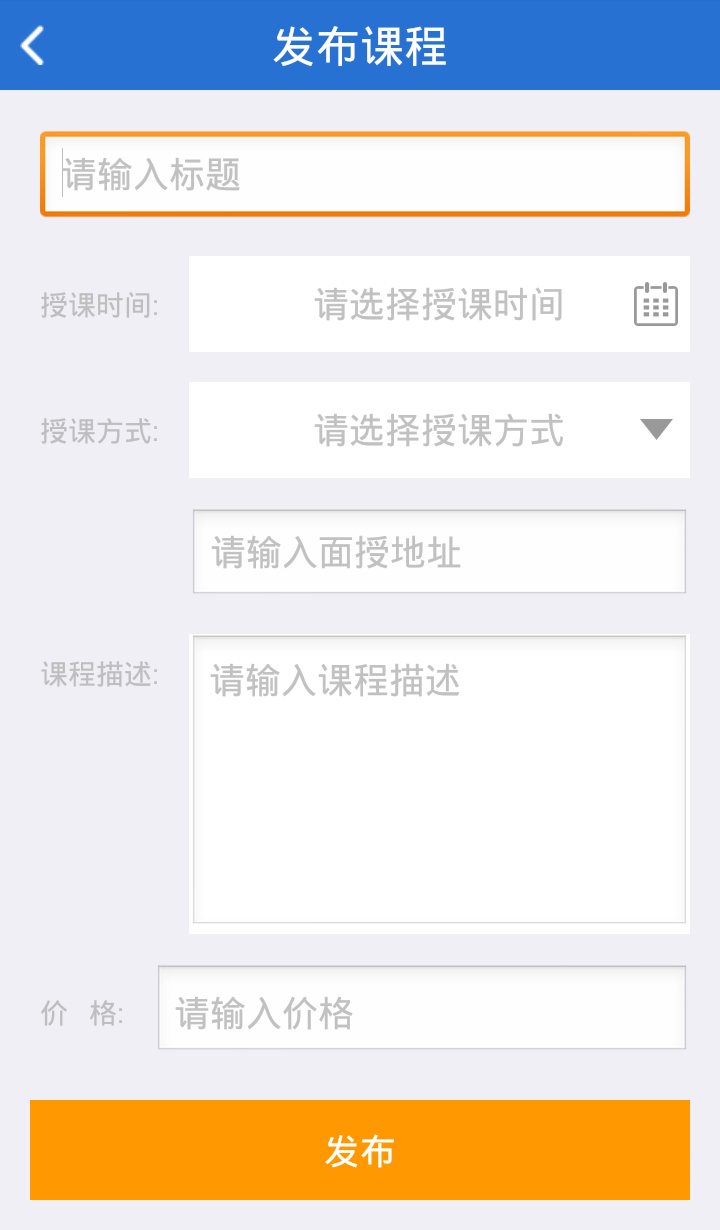Focus the 请输入标题 title field
The image size is (720, 1230).
click(364, 175)
